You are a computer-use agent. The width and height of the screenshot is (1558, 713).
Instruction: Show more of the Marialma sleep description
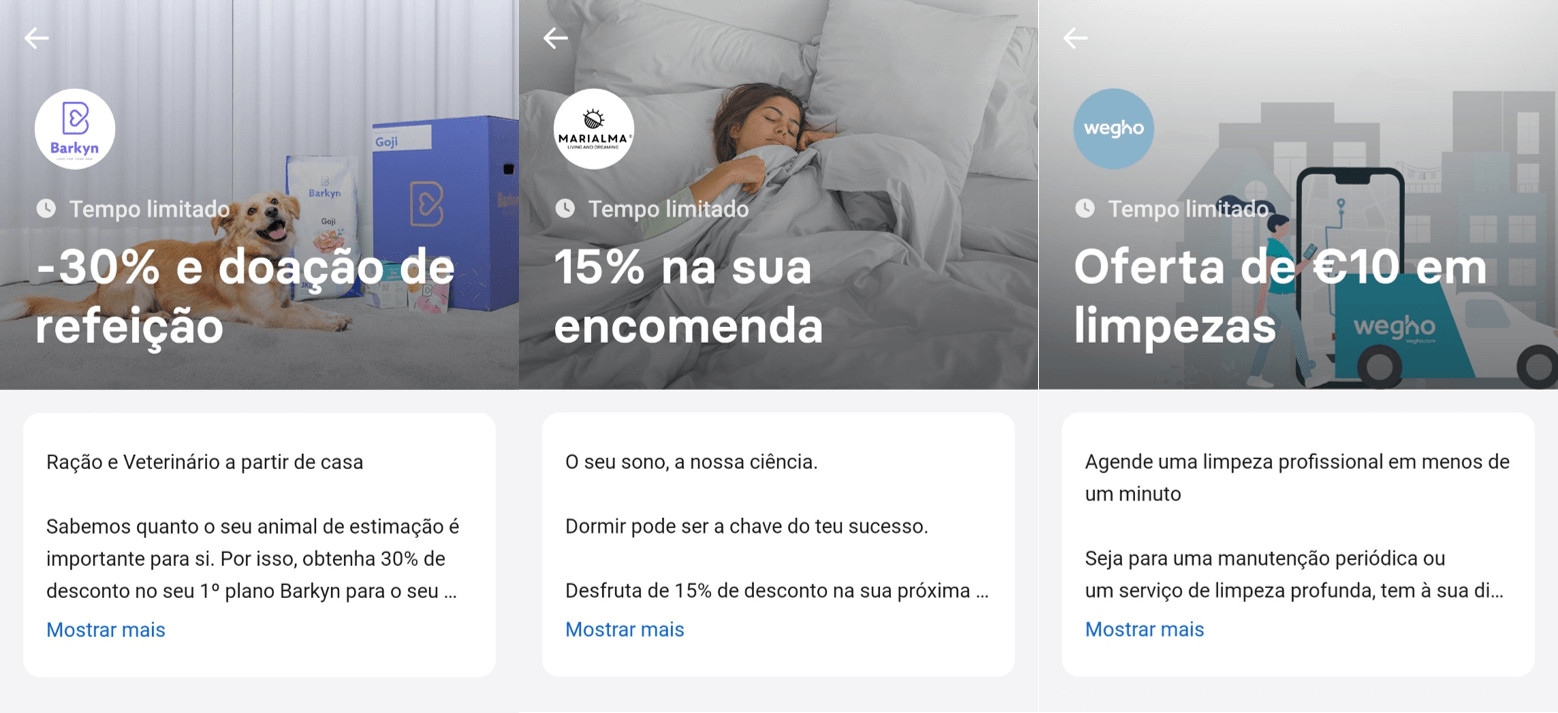(x=625, y=630)
